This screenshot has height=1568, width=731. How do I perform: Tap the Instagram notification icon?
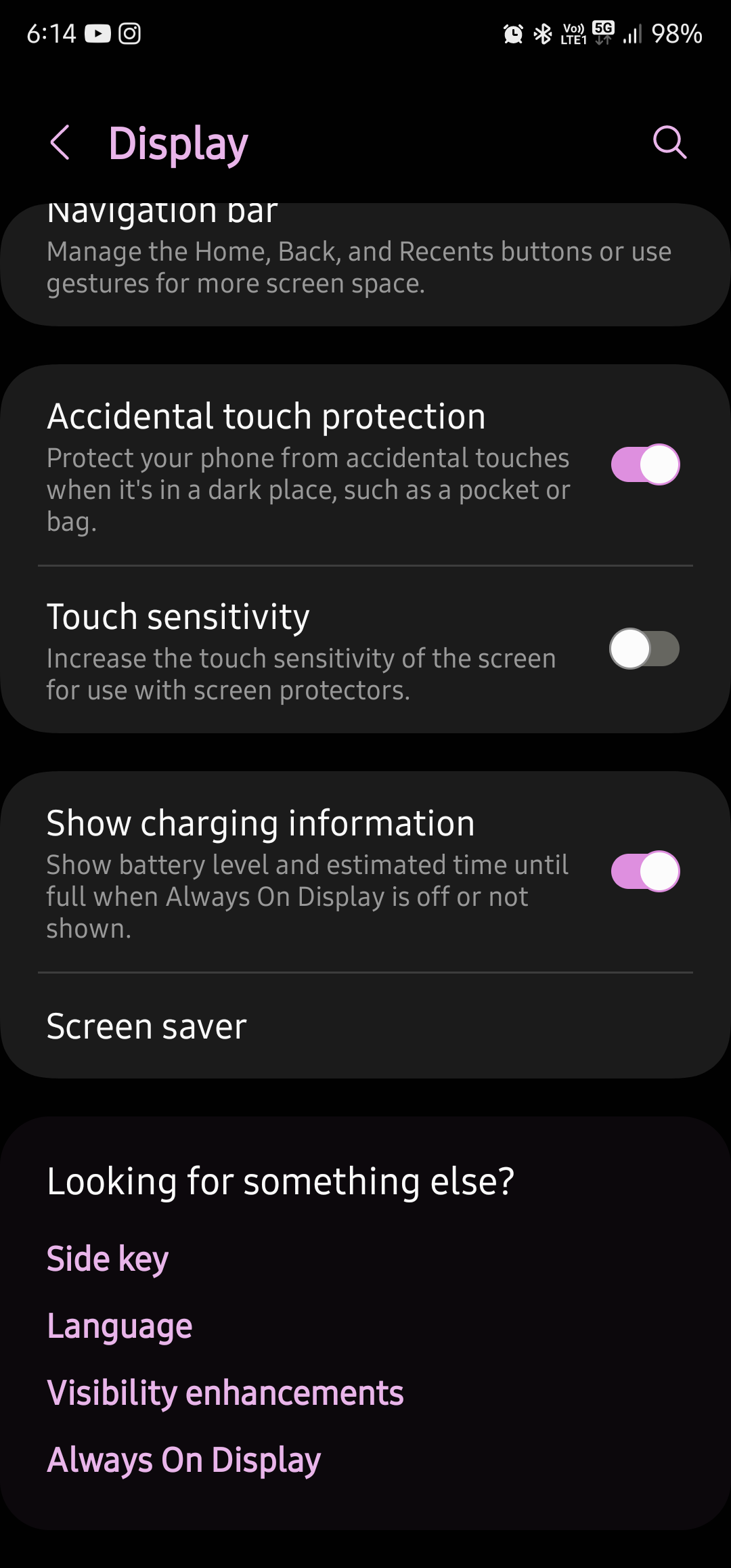click(x=130, y=32)
